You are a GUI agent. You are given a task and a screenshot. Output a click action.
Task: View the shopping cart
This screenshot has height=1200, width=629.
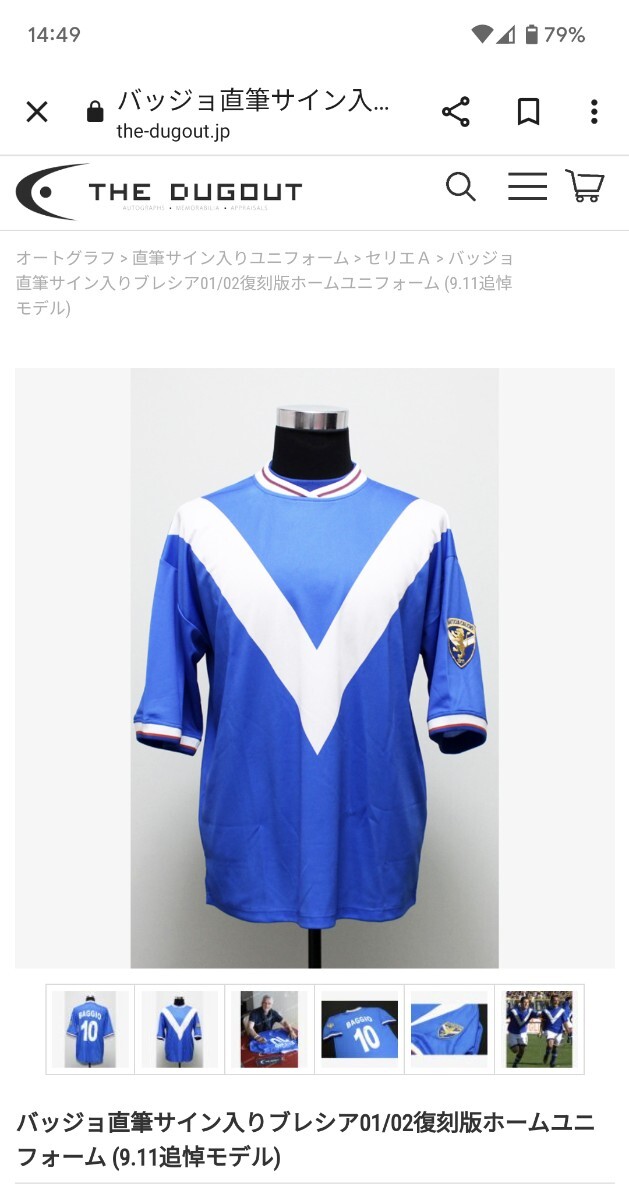[585, 187]
